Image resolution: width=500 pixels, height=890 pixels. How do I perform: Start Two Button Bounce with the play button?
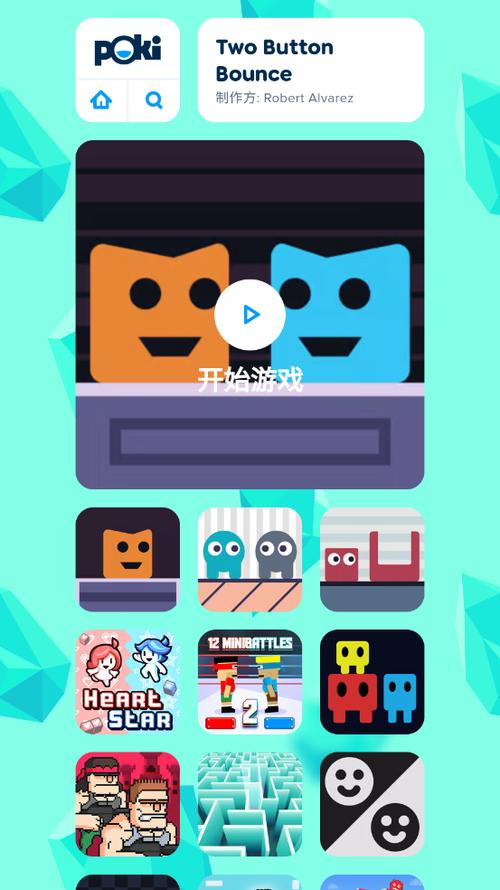point(250,314)
